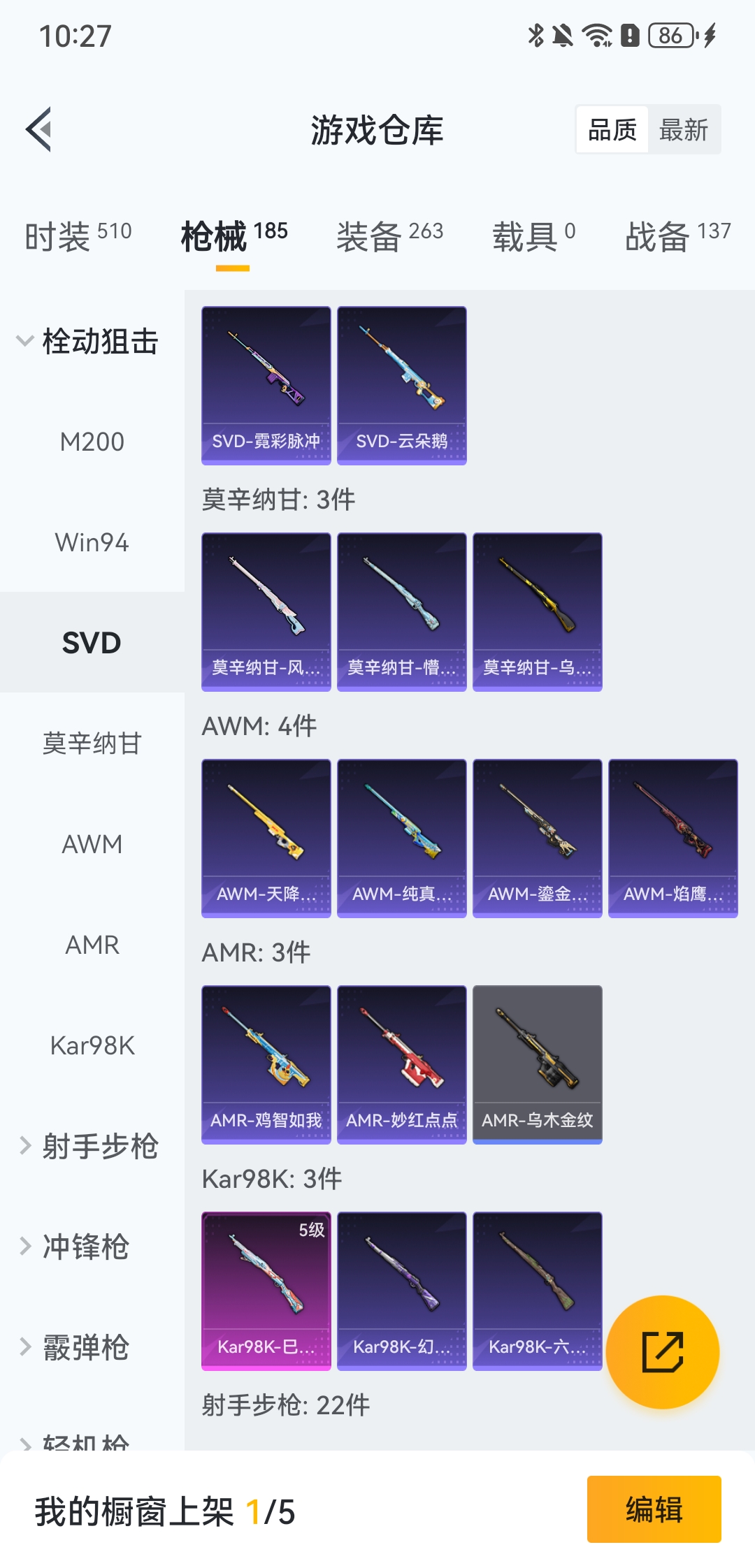Screen dimensions: 755x1568
Task: Collapse the 栓动狙击 category
Action: (x=87, y=342)
